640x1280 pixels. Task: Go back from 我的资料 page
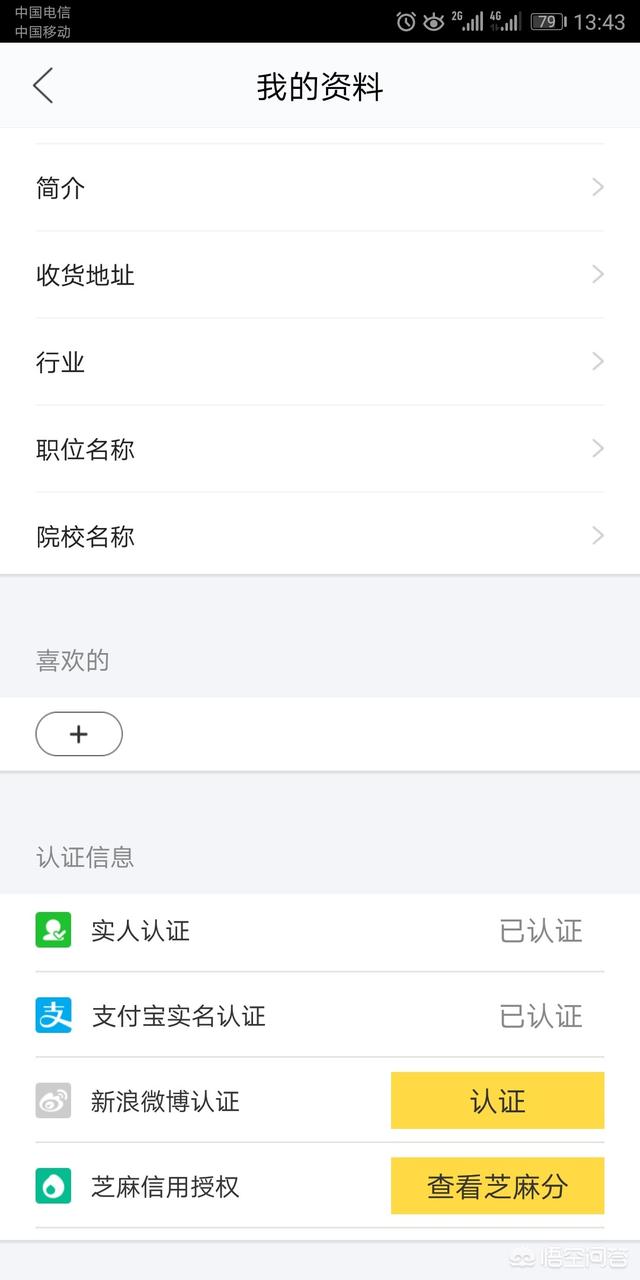tap(43, 86)
